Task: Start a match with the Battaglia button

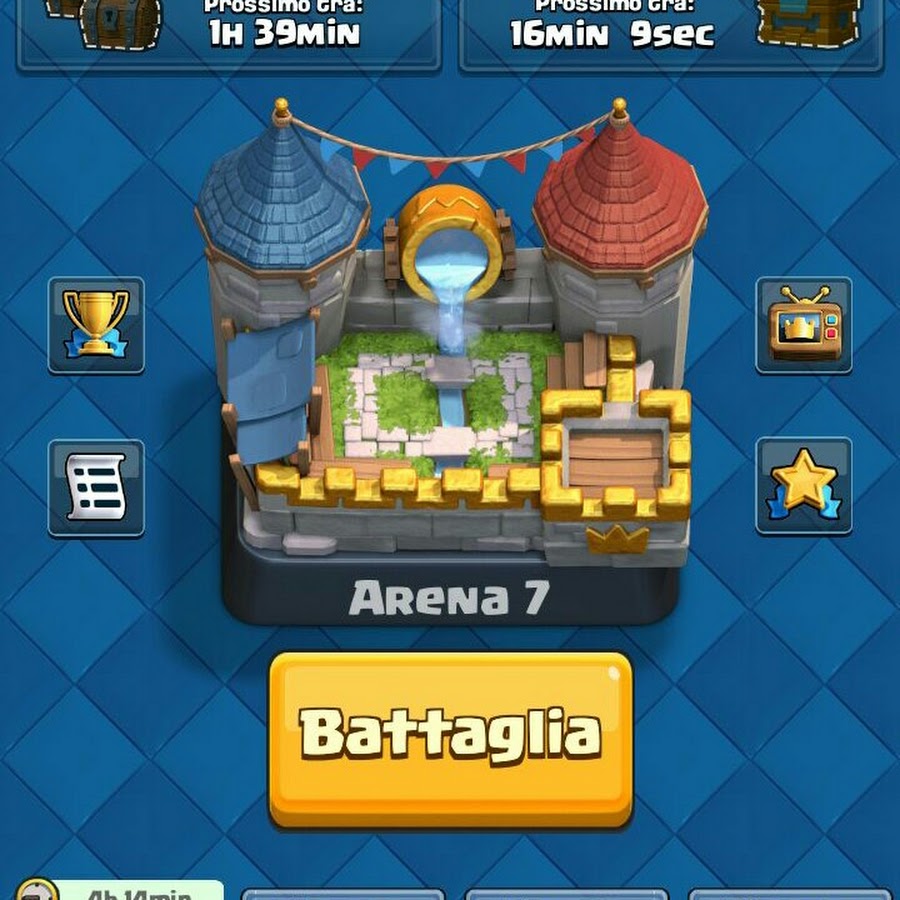Action: coord(450,738)
